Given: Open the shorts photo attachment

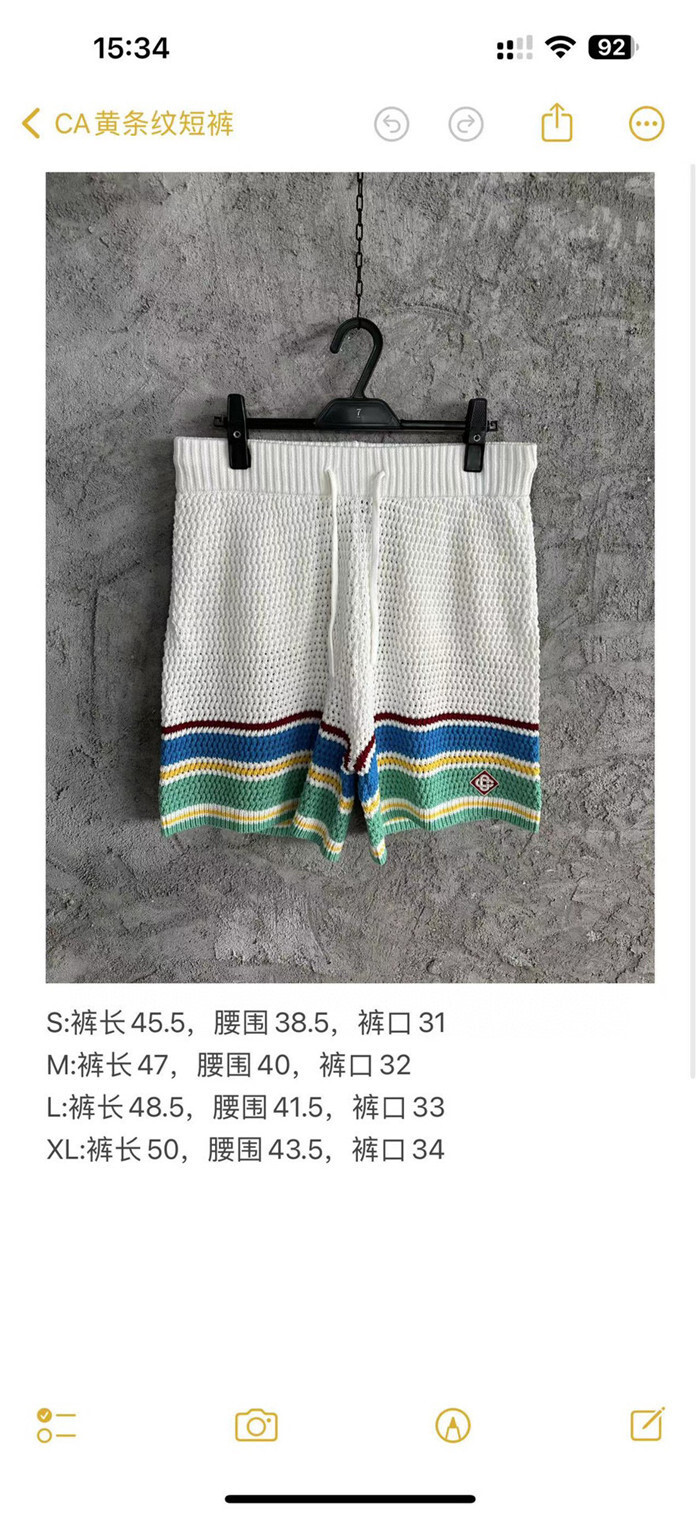Looking at the screenshot, I should pos(350,577).
